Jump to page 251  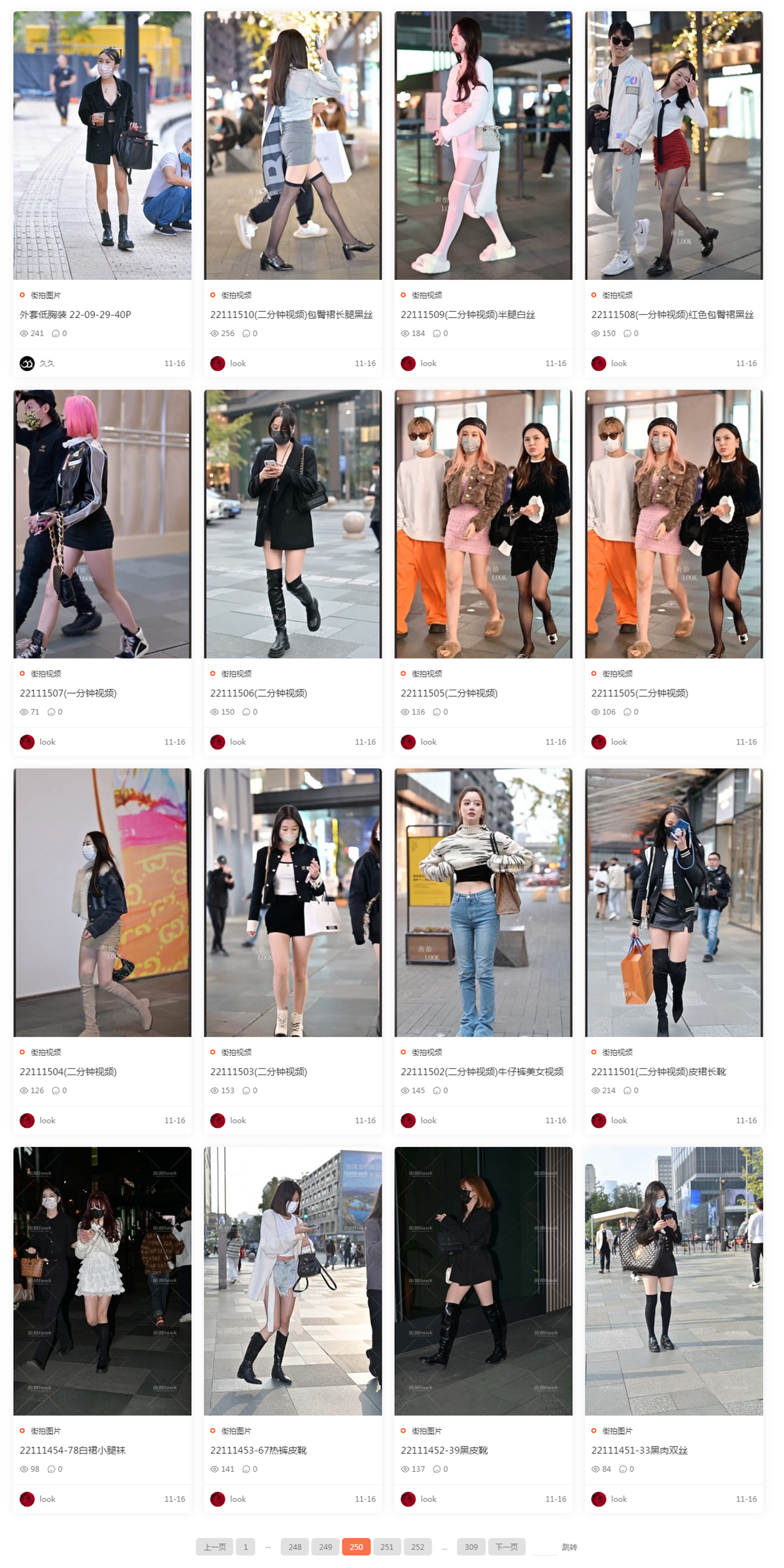(x=387, y=1547)
